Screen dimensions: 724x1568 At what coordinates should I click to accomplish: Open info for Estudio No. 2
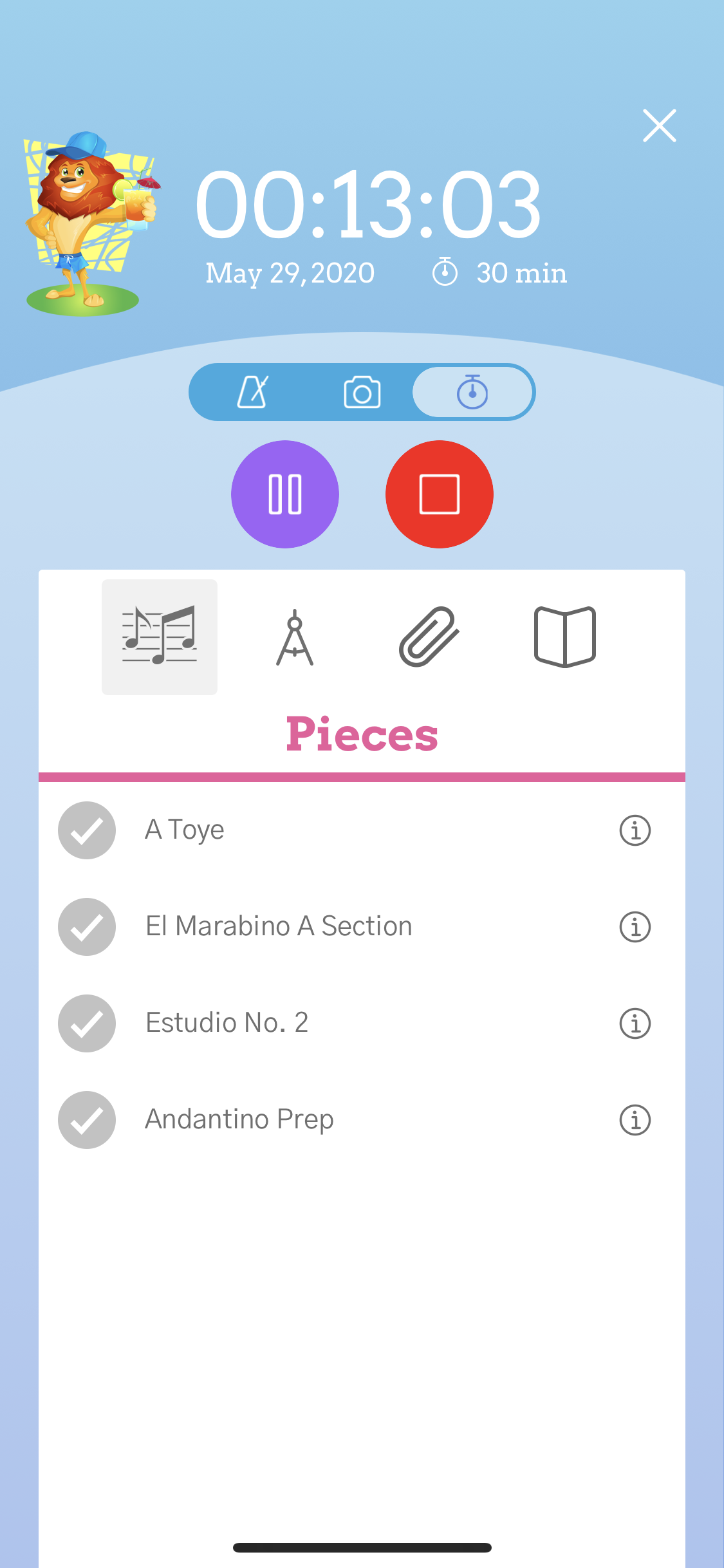[x=635, y=1023]
